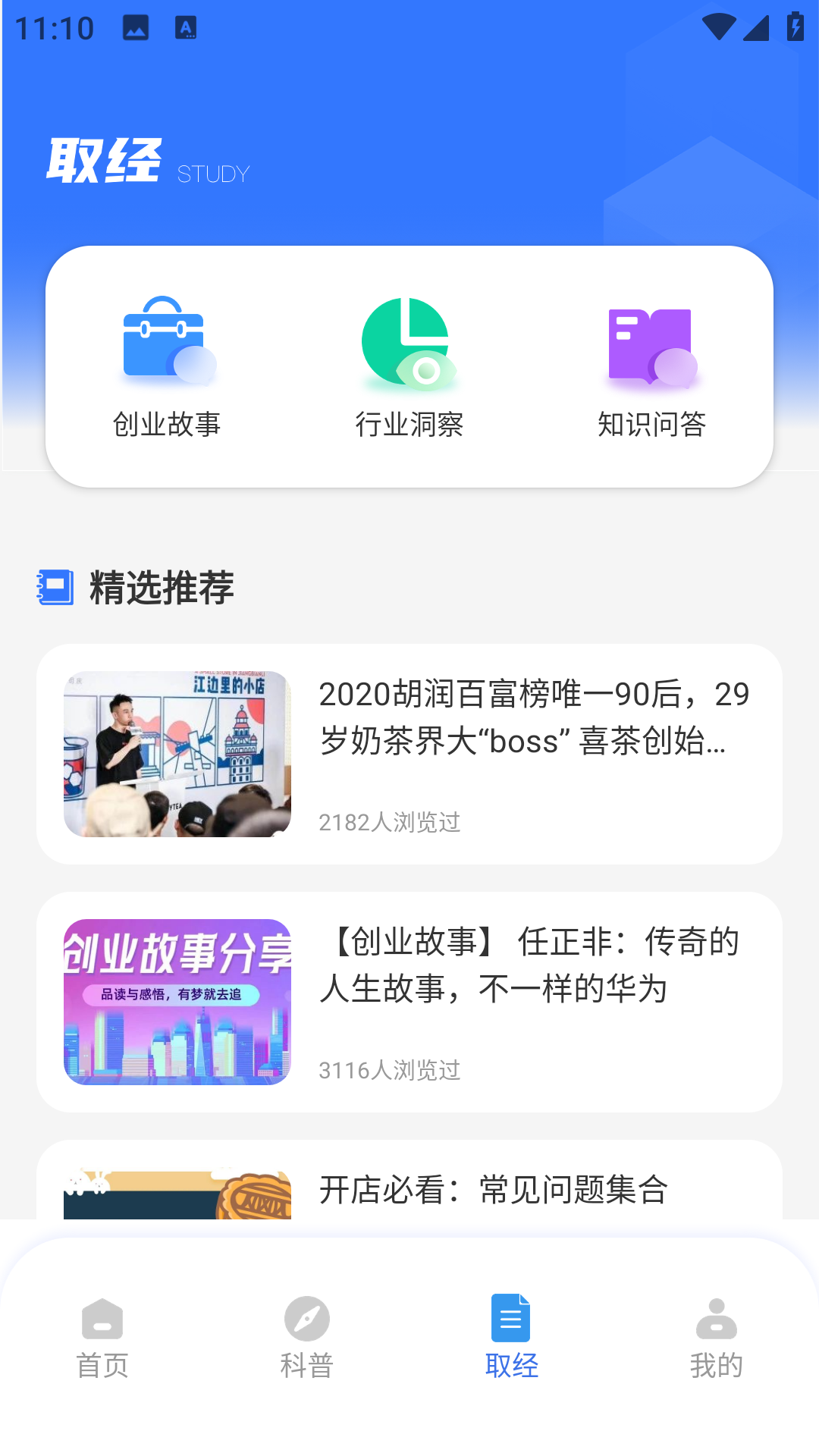Click the 创业故事分享 article thumbnail

click(177, 1003)
